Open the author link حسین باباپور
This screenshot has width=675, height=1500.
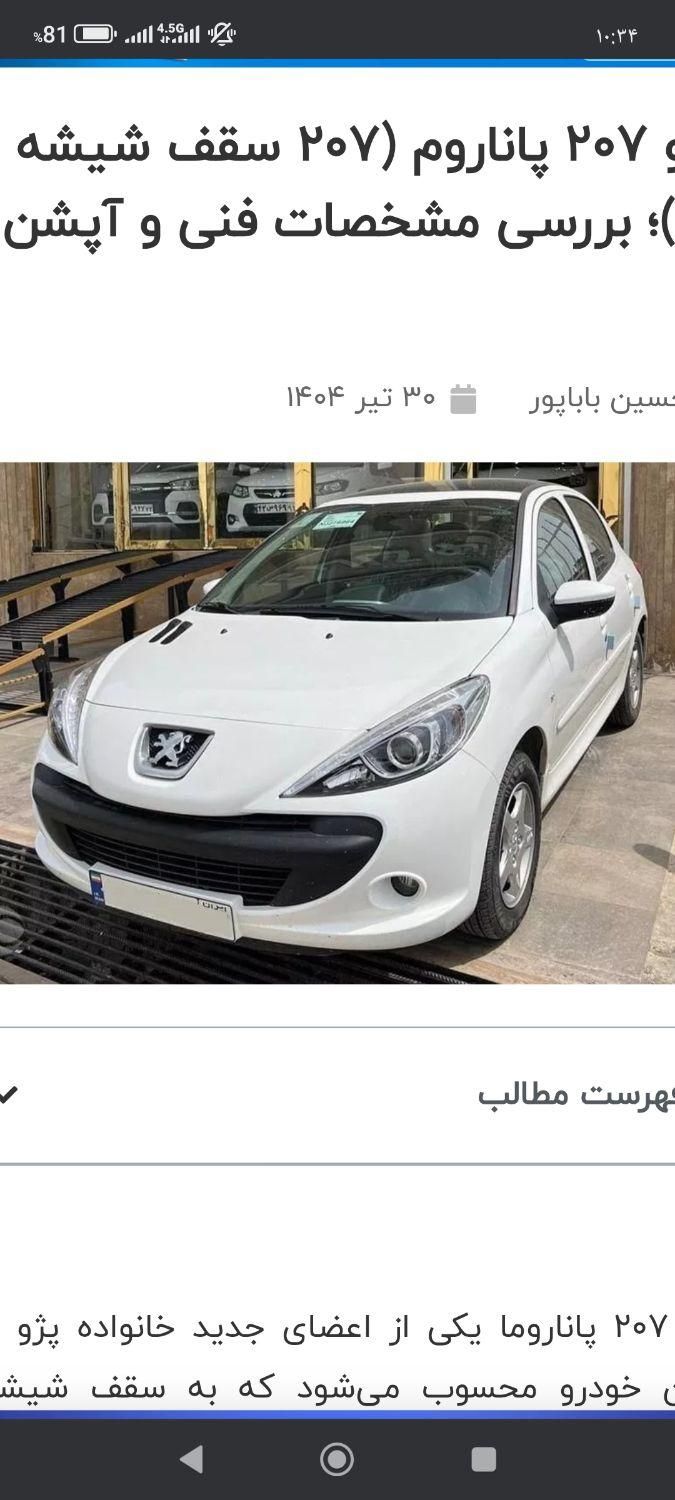[603, 400]
